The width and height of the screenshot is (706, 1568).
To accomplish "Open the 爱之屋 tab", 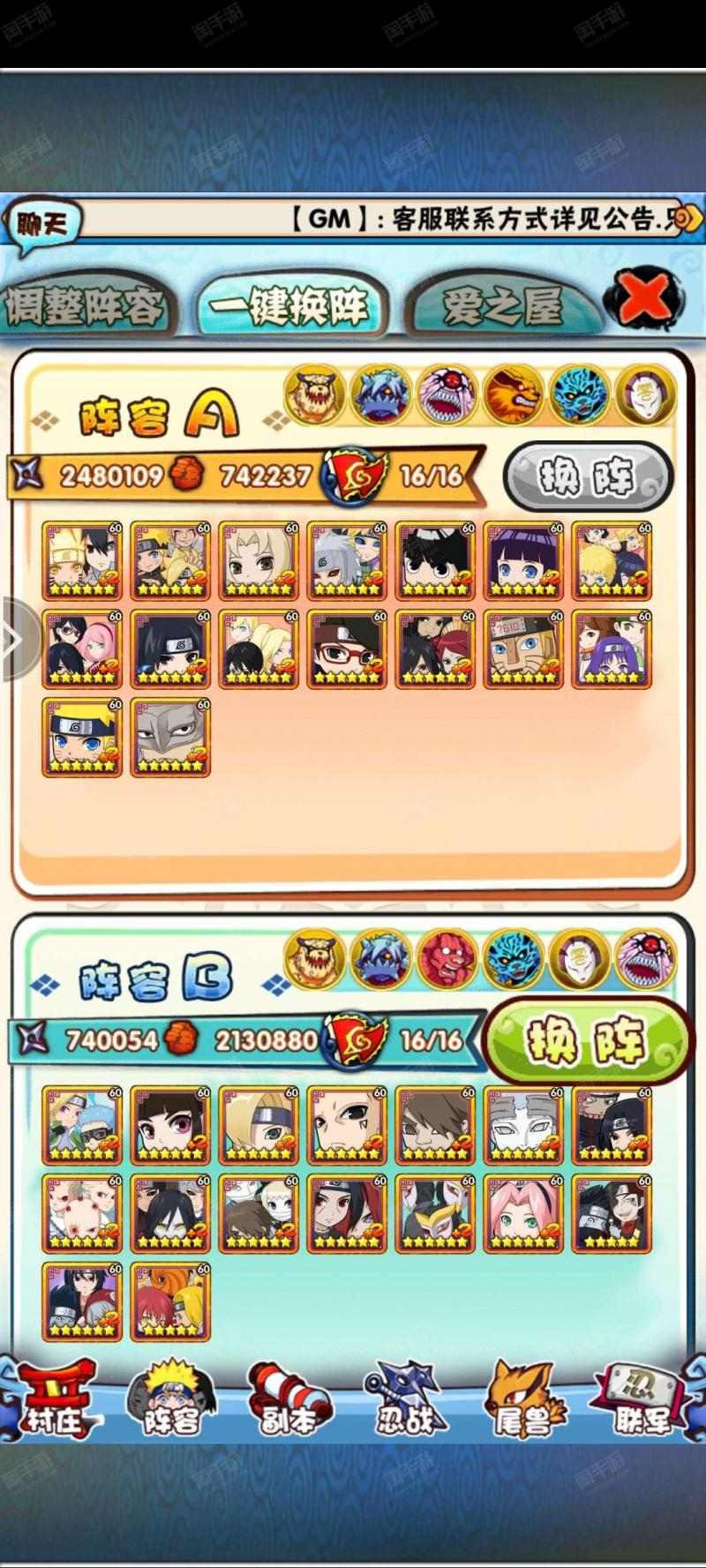I will point(503,306).
